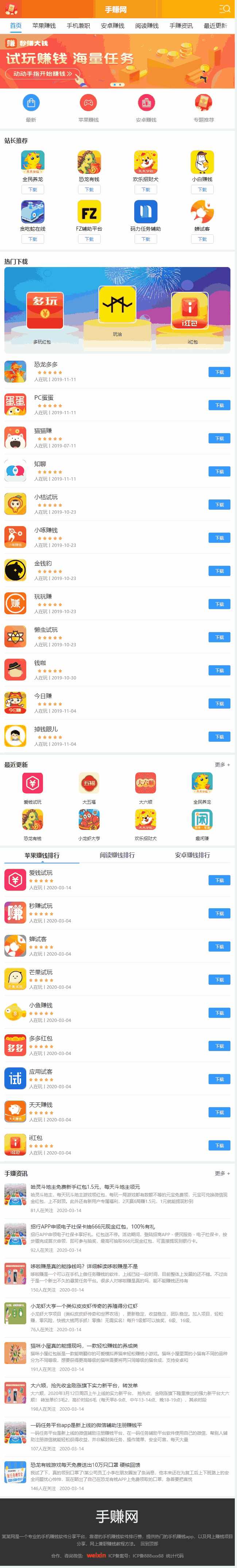The image size is (237, 1568).
Task: Tap 下载 beside 掉钱眼儿
Action: coord(219,737)
